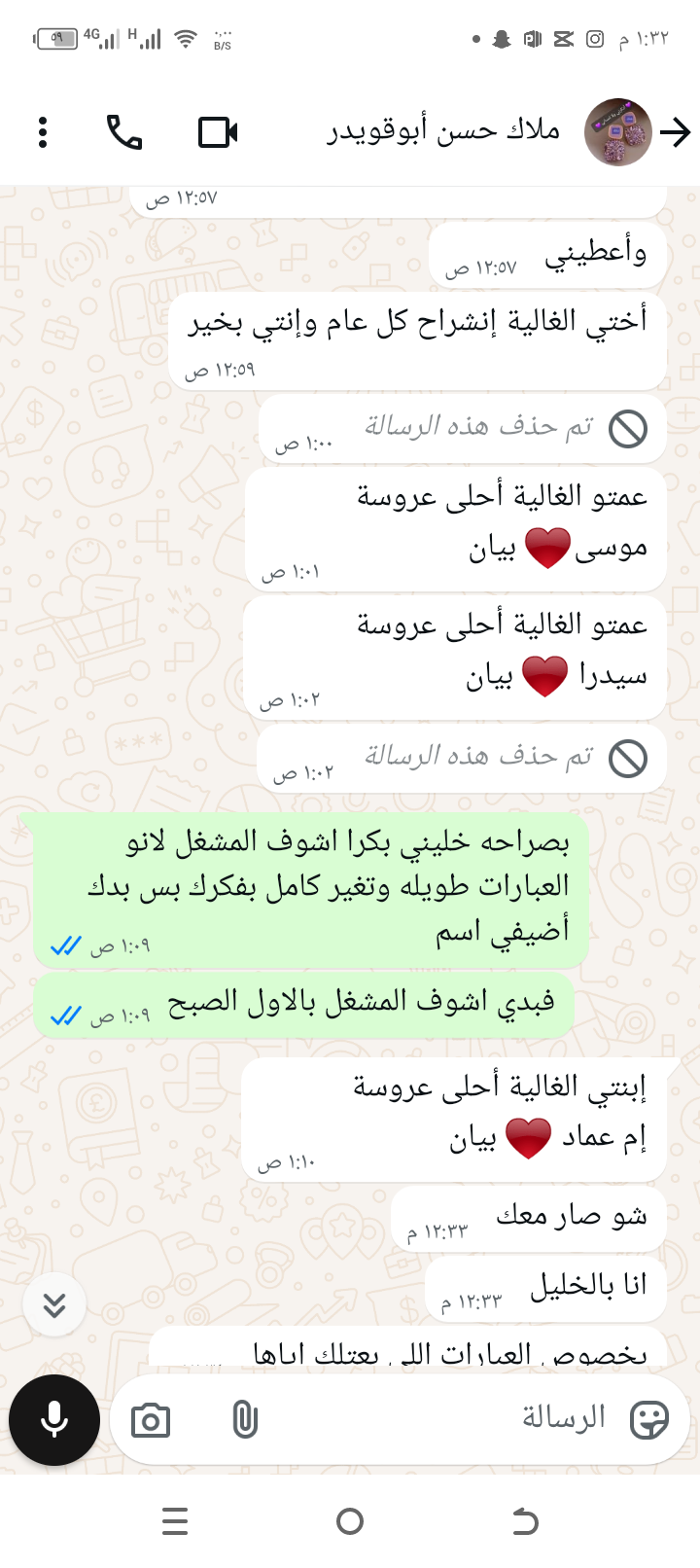Tap the system home button
Viewport: 700px width, 1568px height.
[x=350, y=1521]
